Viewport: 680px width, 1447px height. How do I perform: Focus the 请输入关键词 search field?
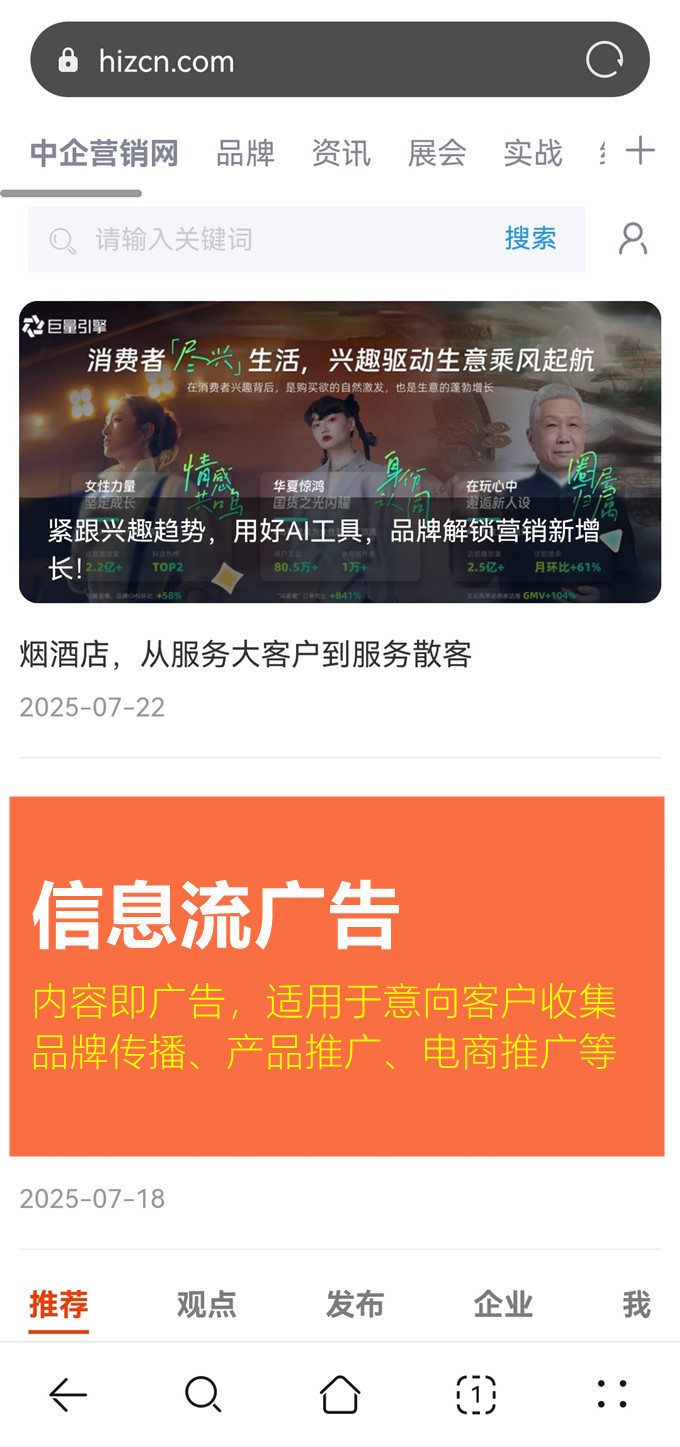[280, 240]
